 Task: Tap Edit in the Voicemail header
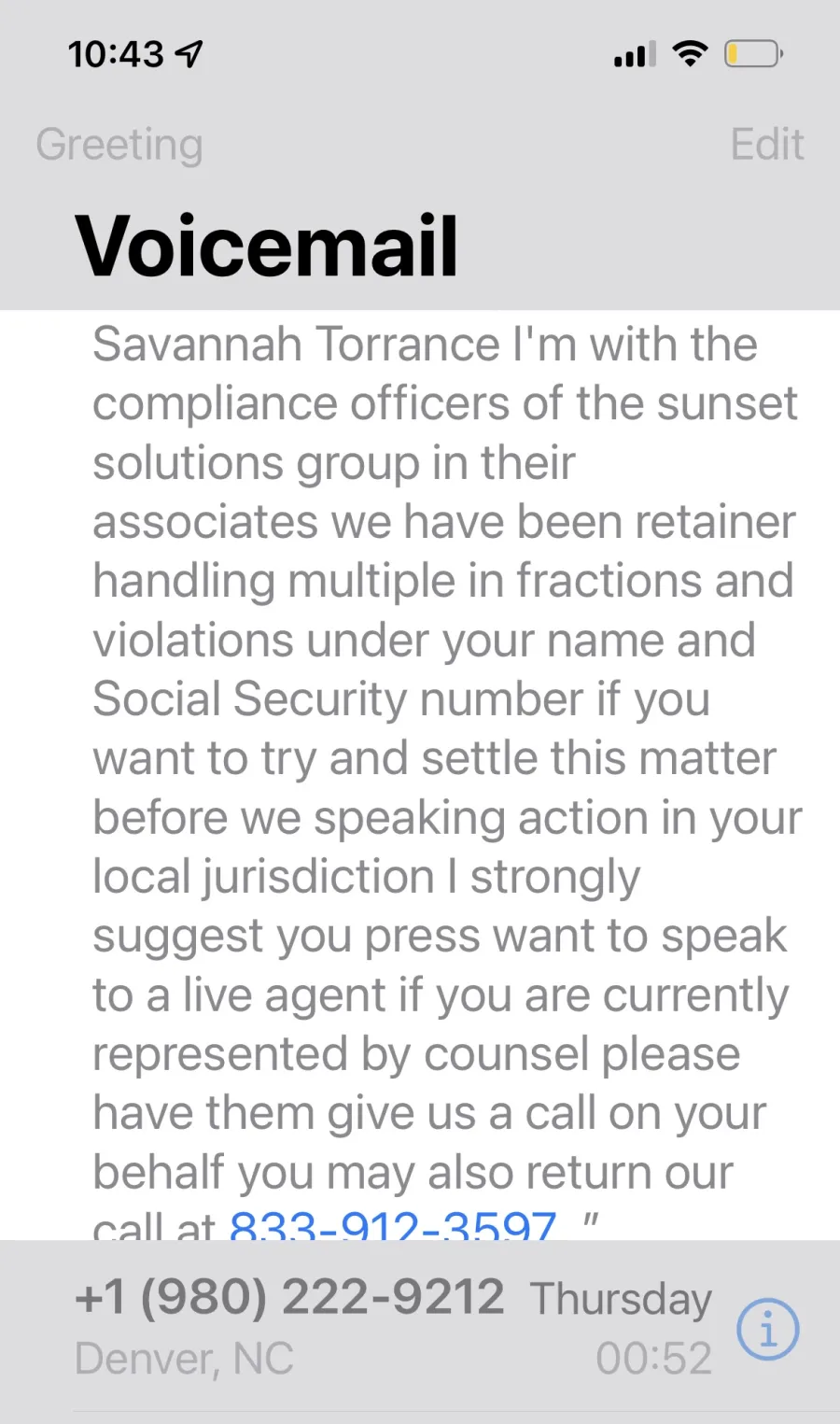coord(766,145)
